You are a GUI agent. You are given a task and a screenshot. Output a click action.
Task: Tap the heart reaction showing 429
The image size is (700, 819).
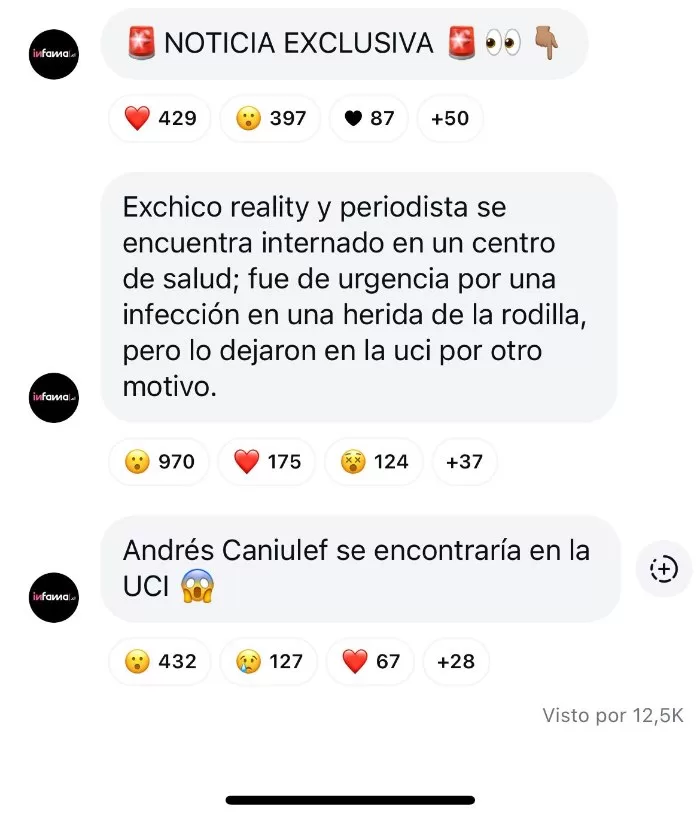click(x=160, y=119)
